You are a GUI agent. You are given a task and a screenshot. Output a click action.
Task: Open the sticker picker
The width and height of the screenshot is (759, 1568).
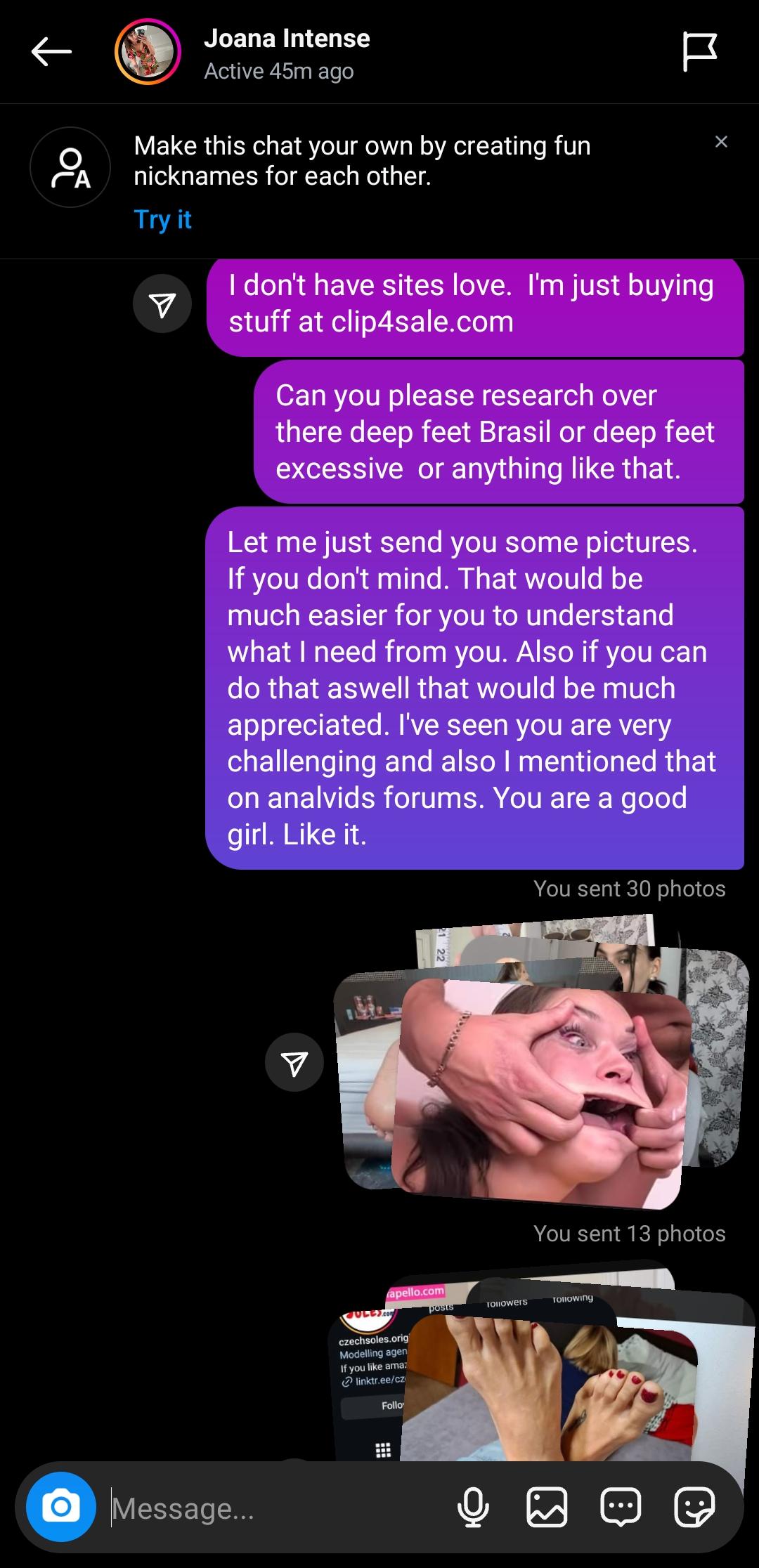(x=694, y=1508)
